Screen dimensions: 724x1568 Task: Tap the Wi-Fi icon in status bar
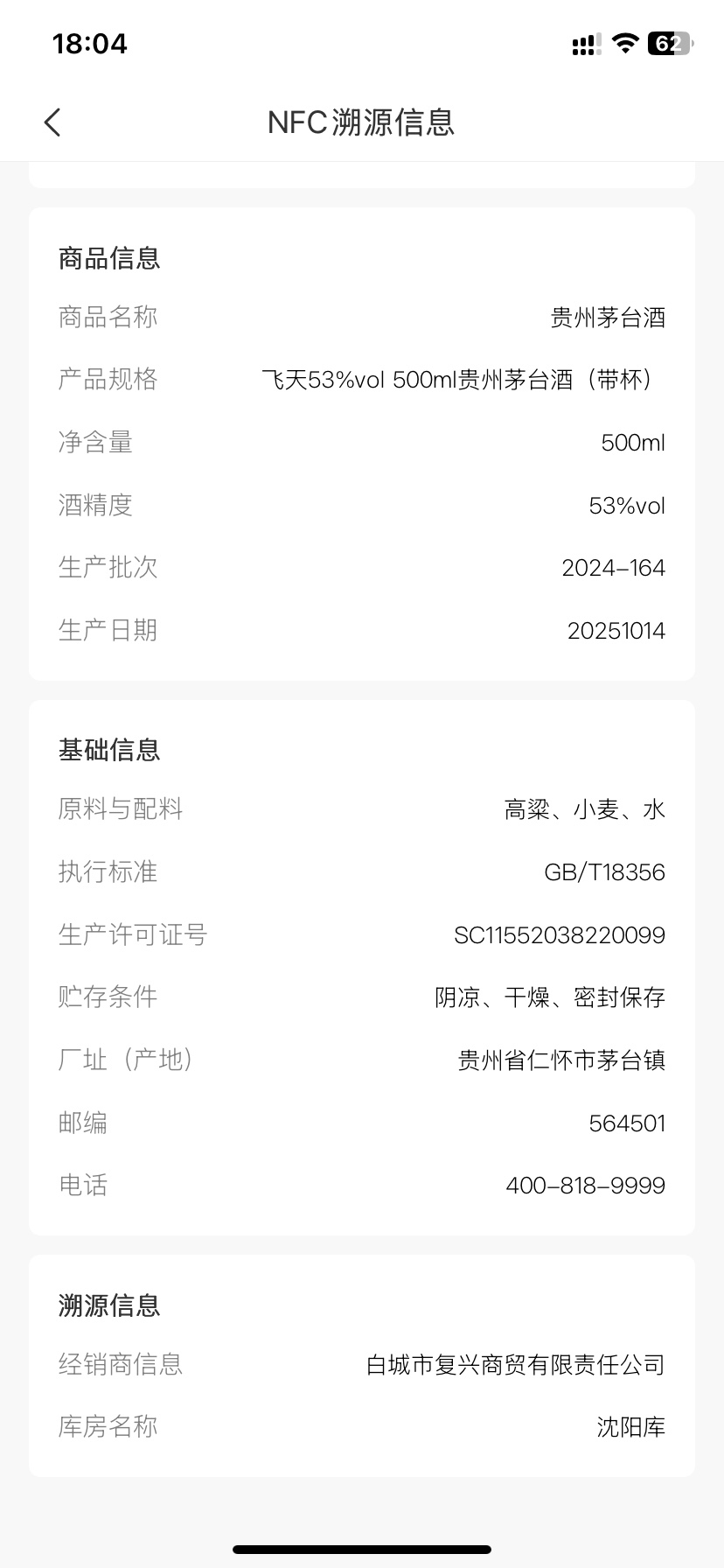tap(624, 44)
